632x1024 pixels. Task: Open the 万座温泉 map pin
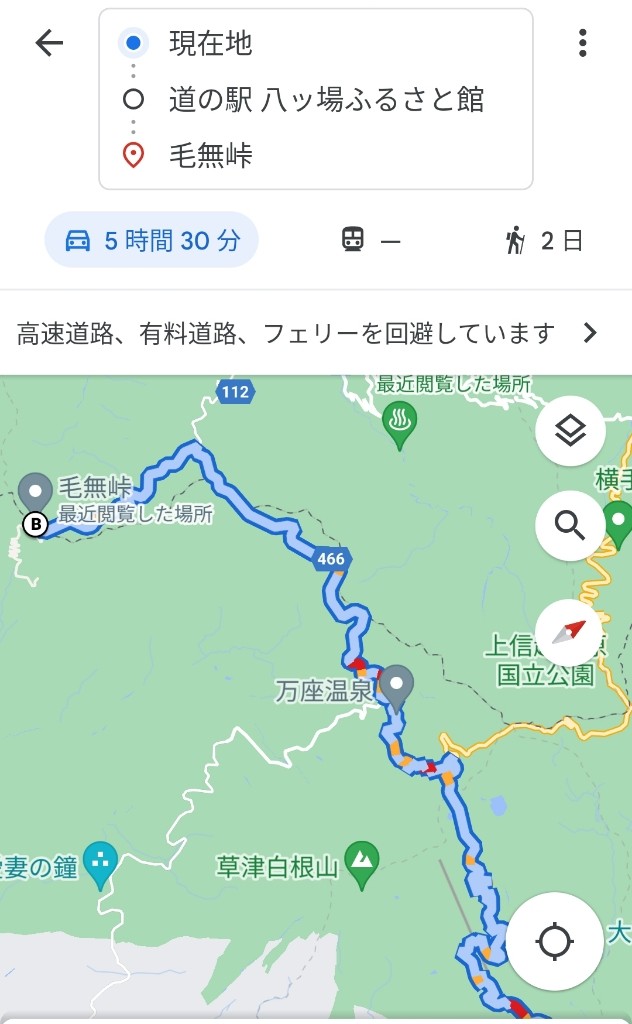click(x=396, y=688)
